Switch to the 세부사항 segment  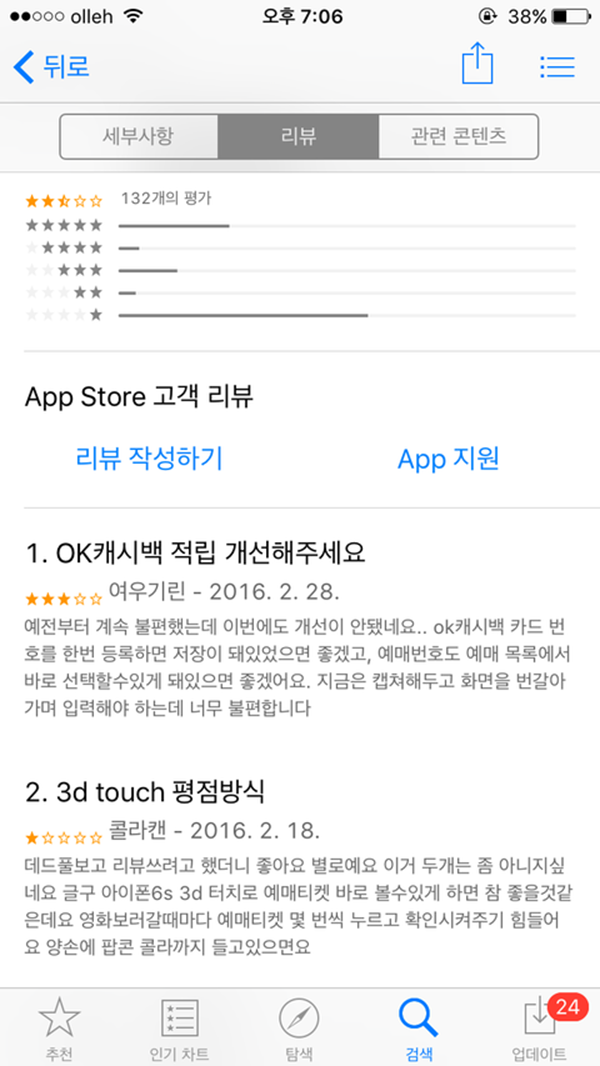pos(139,136)
